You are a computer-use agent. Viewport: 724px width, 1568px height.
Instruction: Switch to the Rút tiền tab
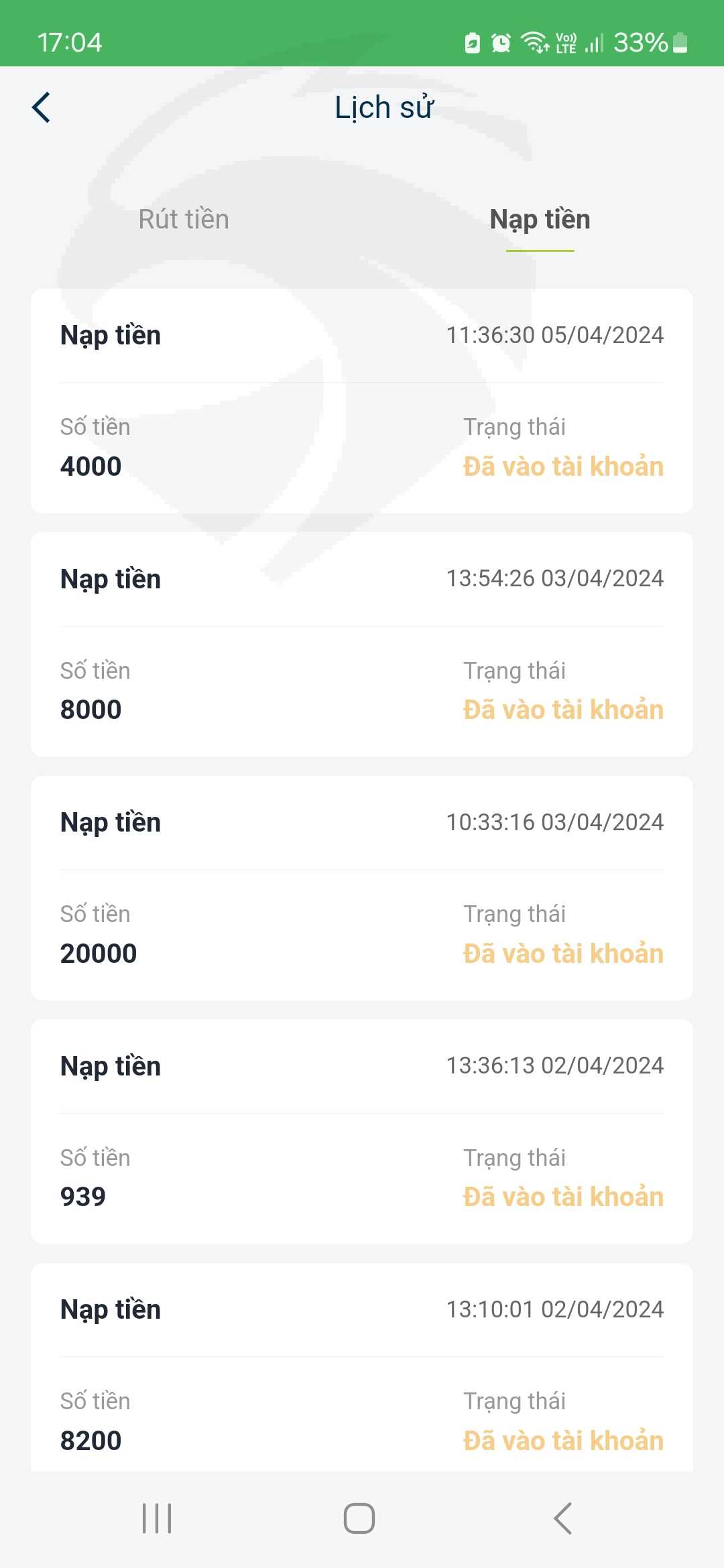tap(184, 220)
